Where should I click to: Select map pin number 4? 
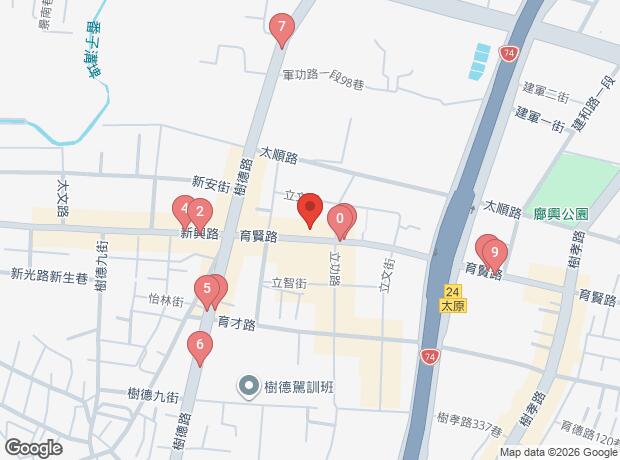[x=183, y=209]
